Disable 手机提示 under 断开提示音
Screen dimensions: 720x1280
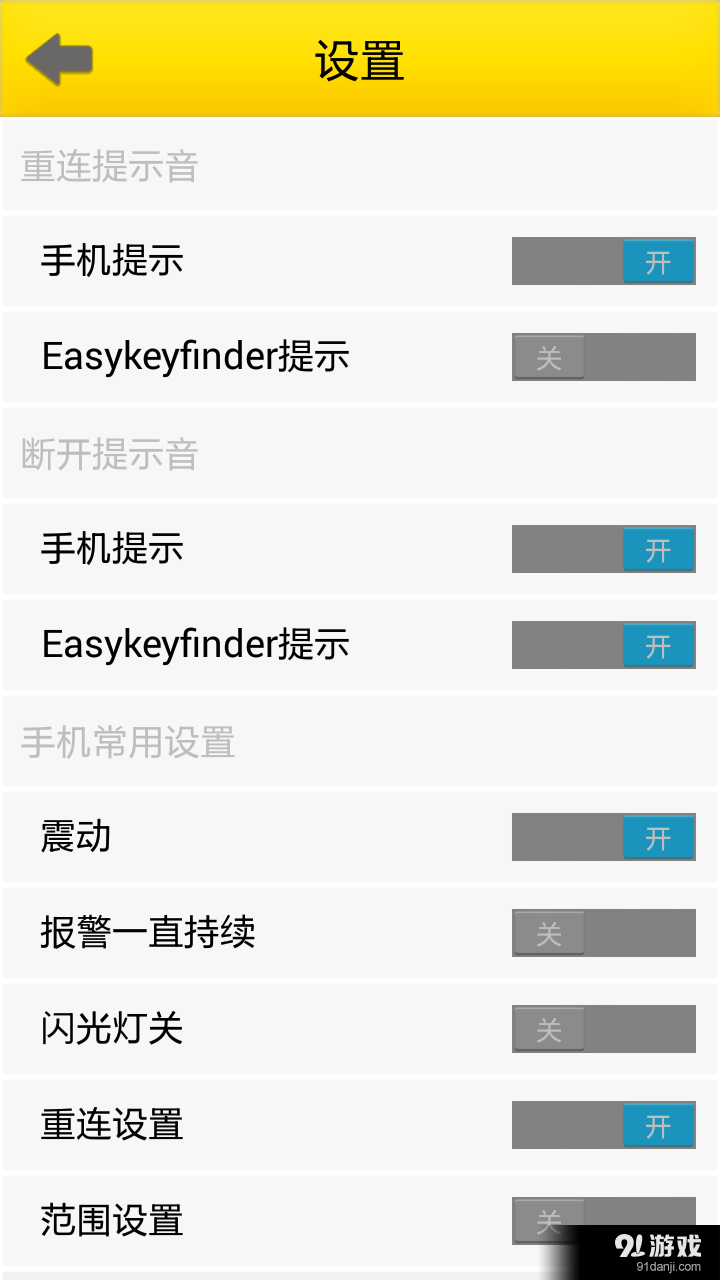click(603, 549)
